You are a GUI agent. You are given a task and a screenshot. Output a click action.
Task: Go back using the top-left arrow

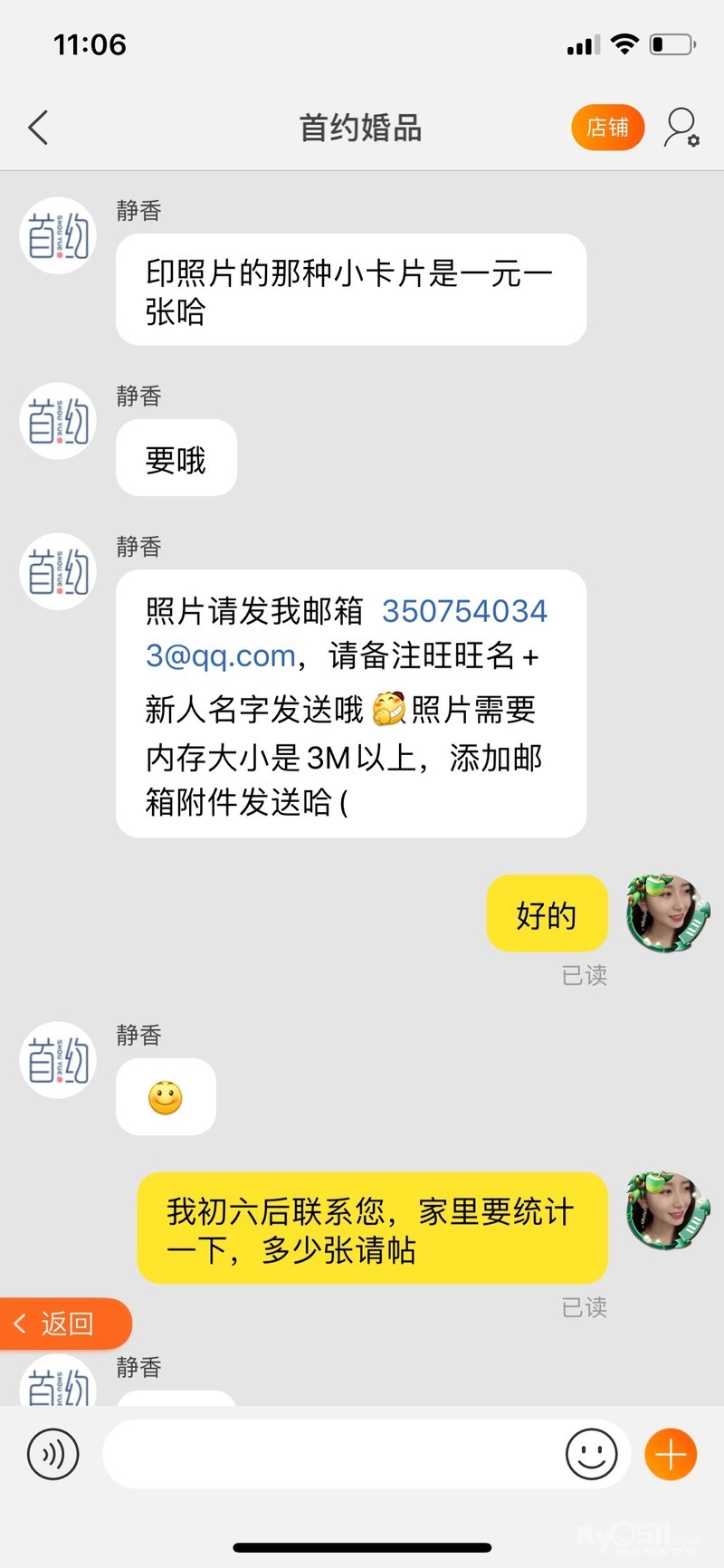point(38,128)
